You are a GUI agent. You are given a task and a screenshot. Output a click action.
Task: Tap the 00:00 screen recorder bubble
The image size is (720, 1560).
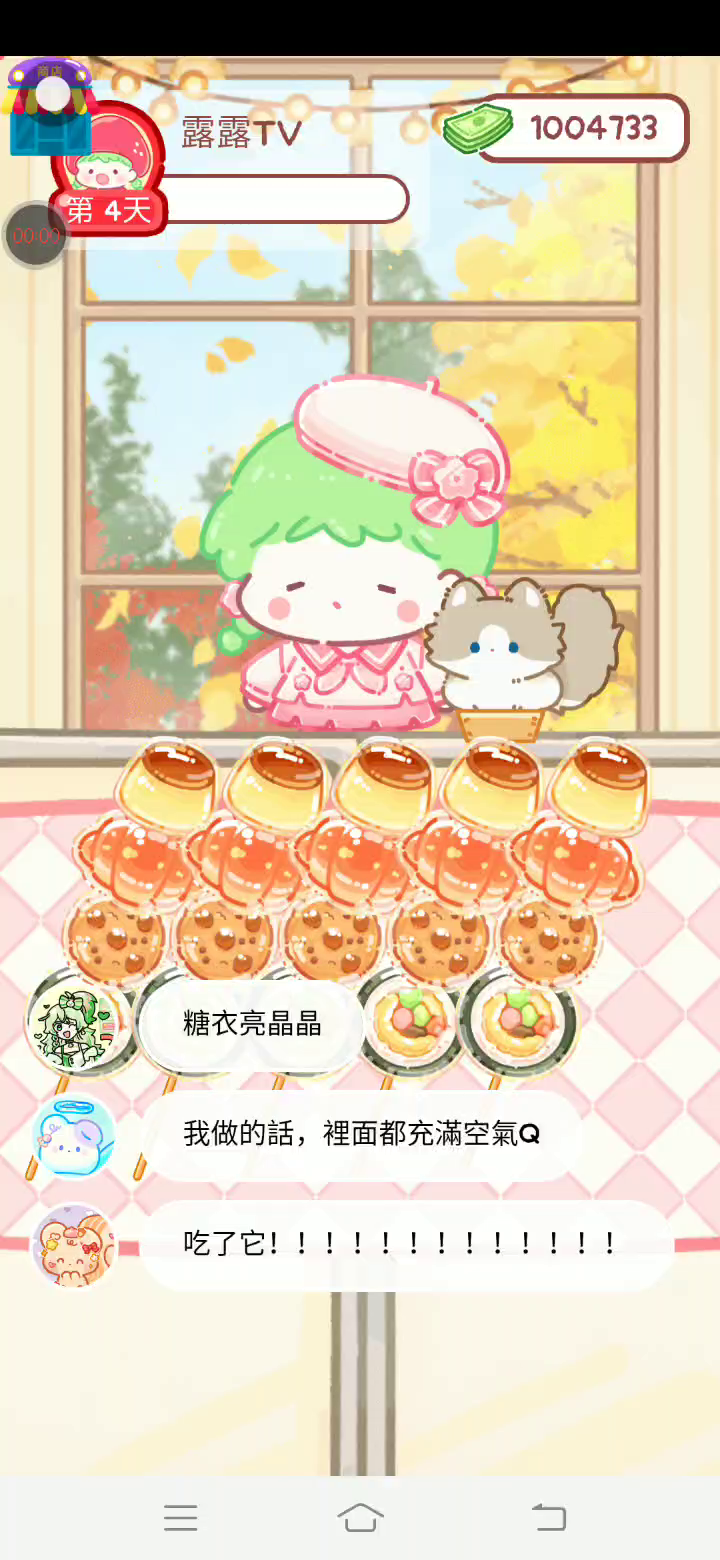[36, 236]
